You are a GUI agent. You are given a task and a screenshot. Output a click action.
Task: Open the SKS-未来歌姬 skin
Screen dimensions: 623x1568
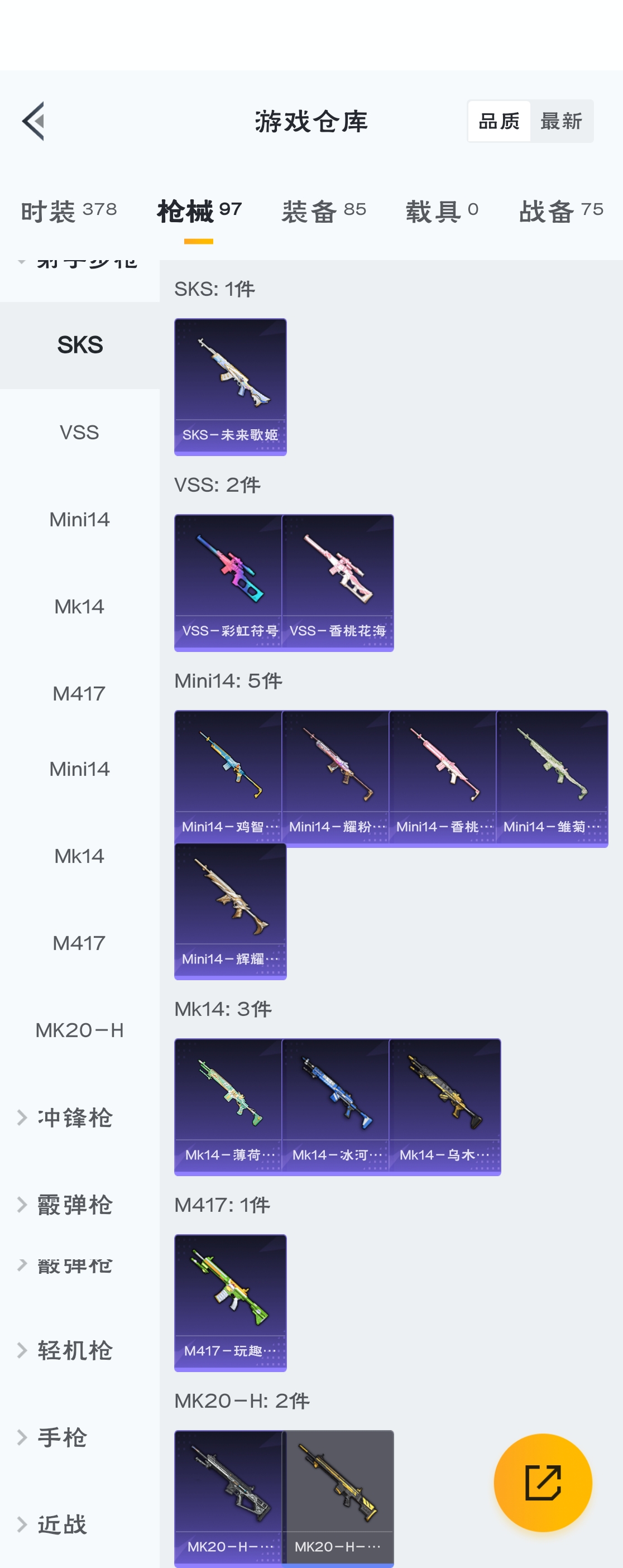tap(230, 386)
